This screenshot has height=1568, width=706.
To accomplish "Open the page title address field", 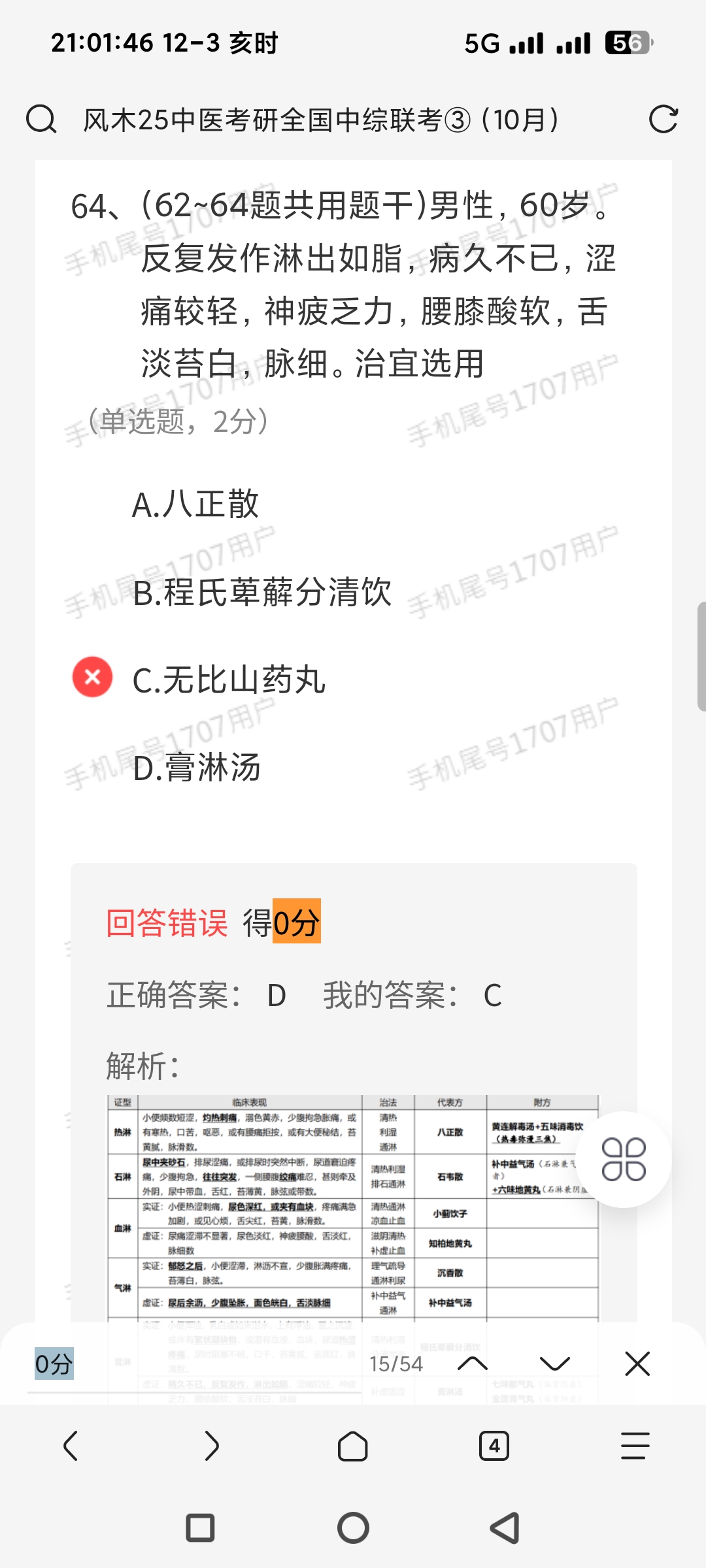I will click(320, 120).
